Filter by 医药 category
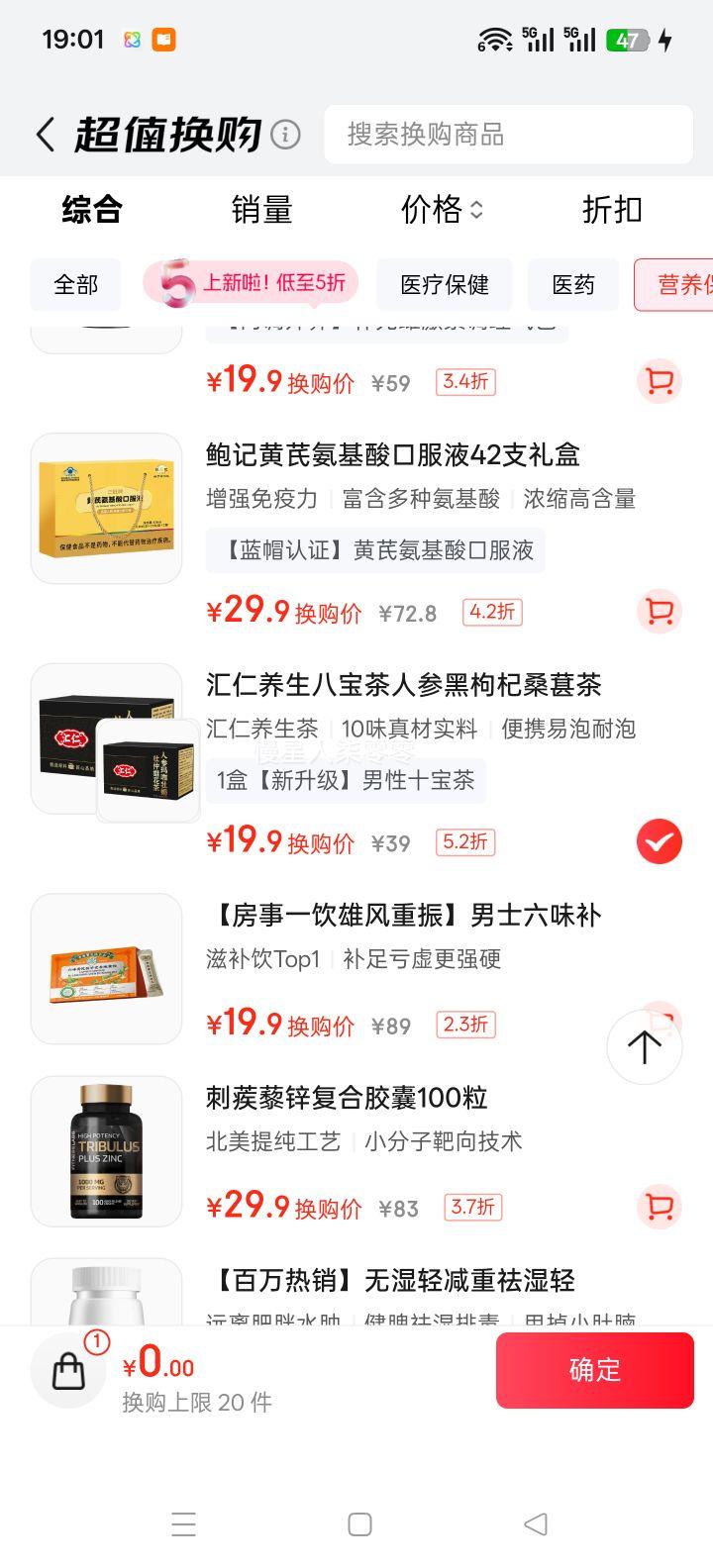 (x=572, y=285)
